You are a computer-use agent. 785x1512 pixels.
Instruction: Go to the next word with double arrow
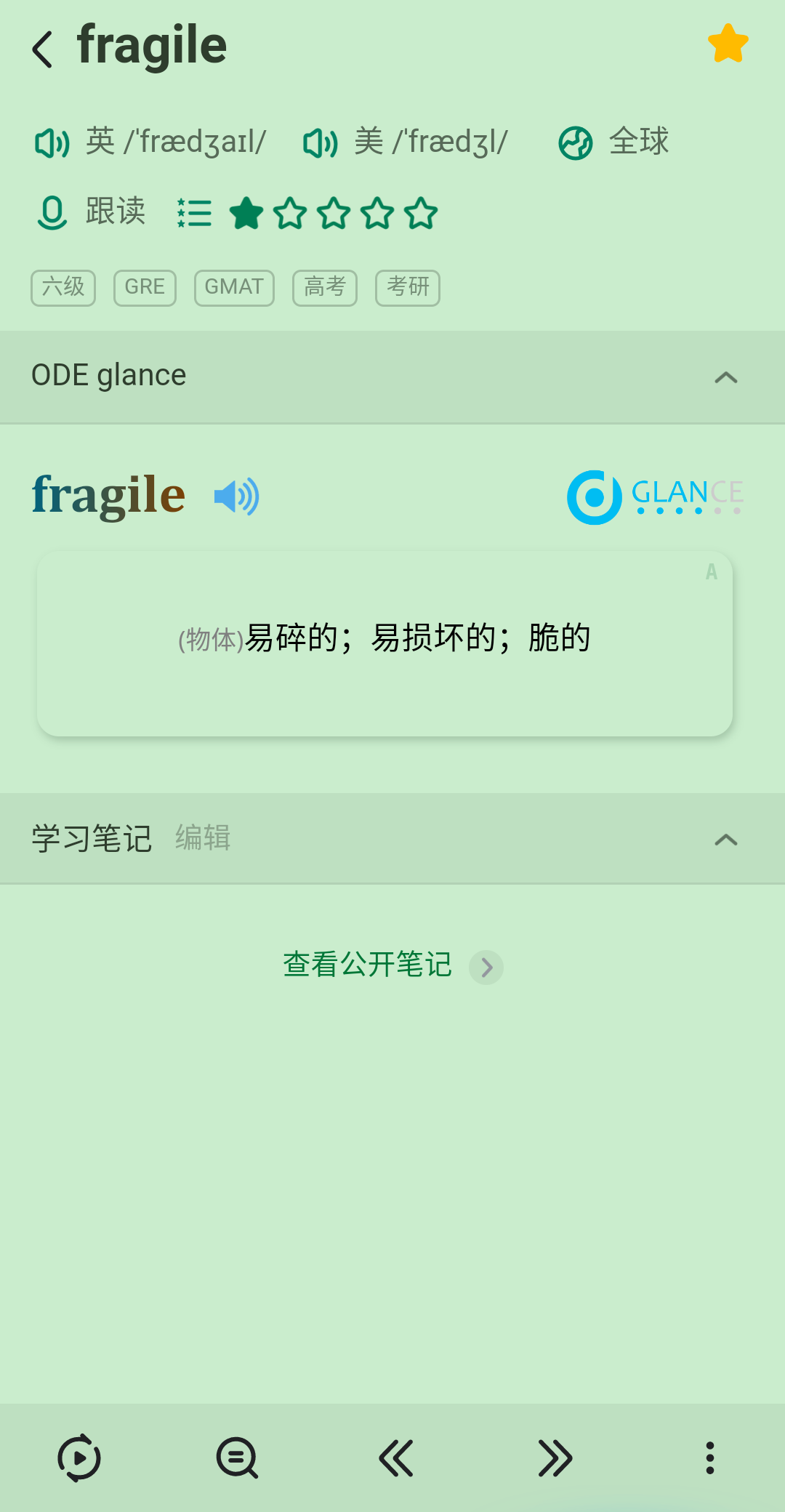(x=555, y=1457)
